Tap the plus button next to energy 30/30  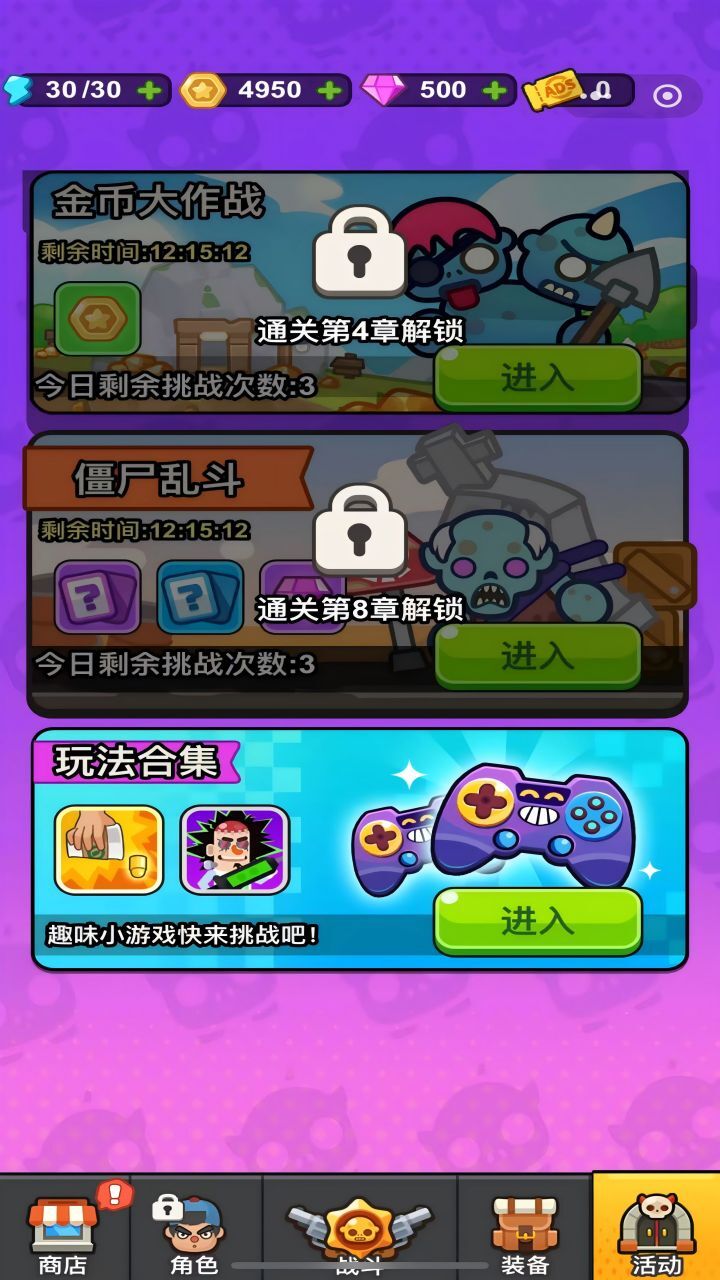(150, 90)
